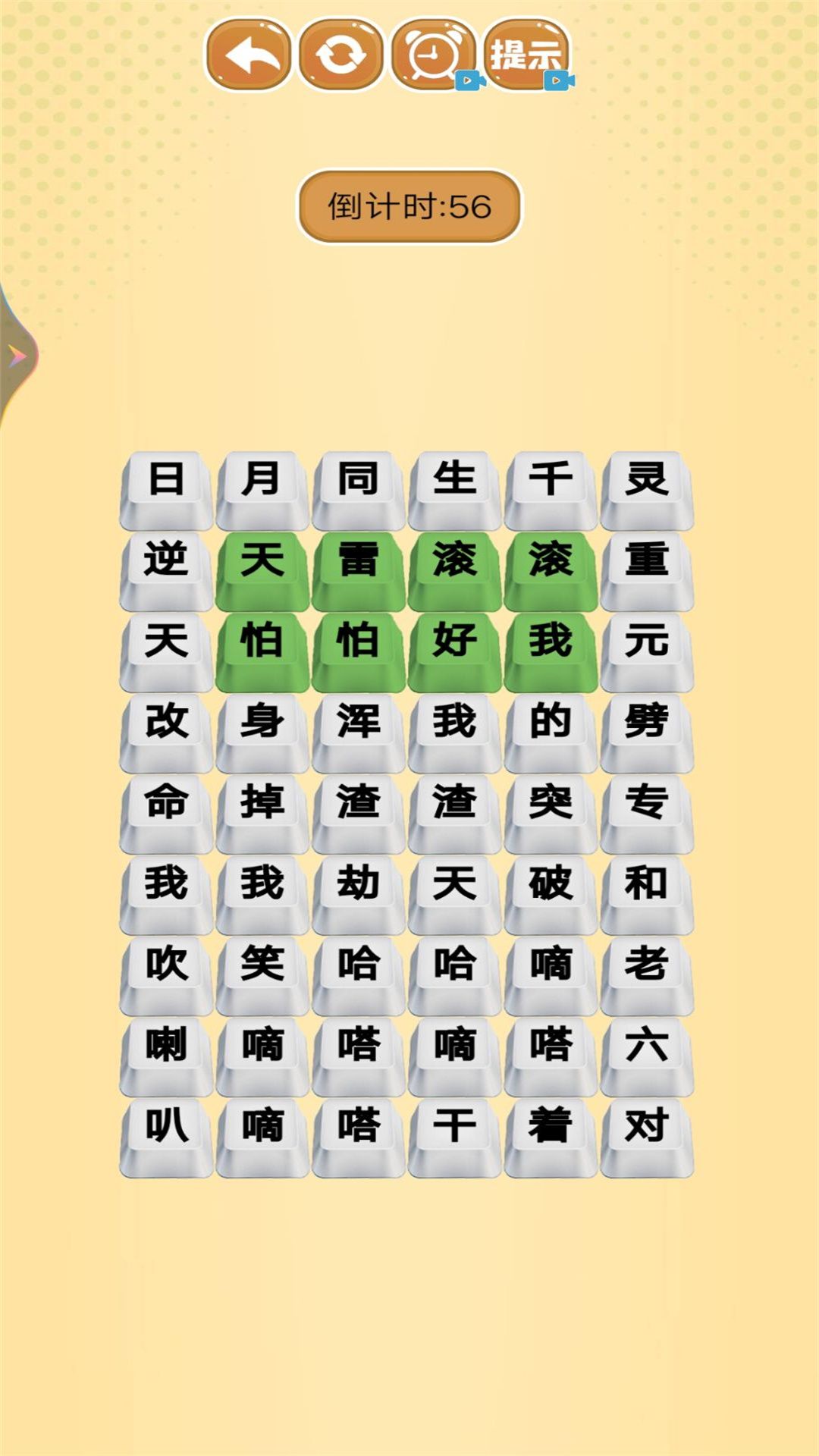Tap the back arrow button
Image resolution: width=819 pixels, height=1456 pixels.
(x=248, y=55)
